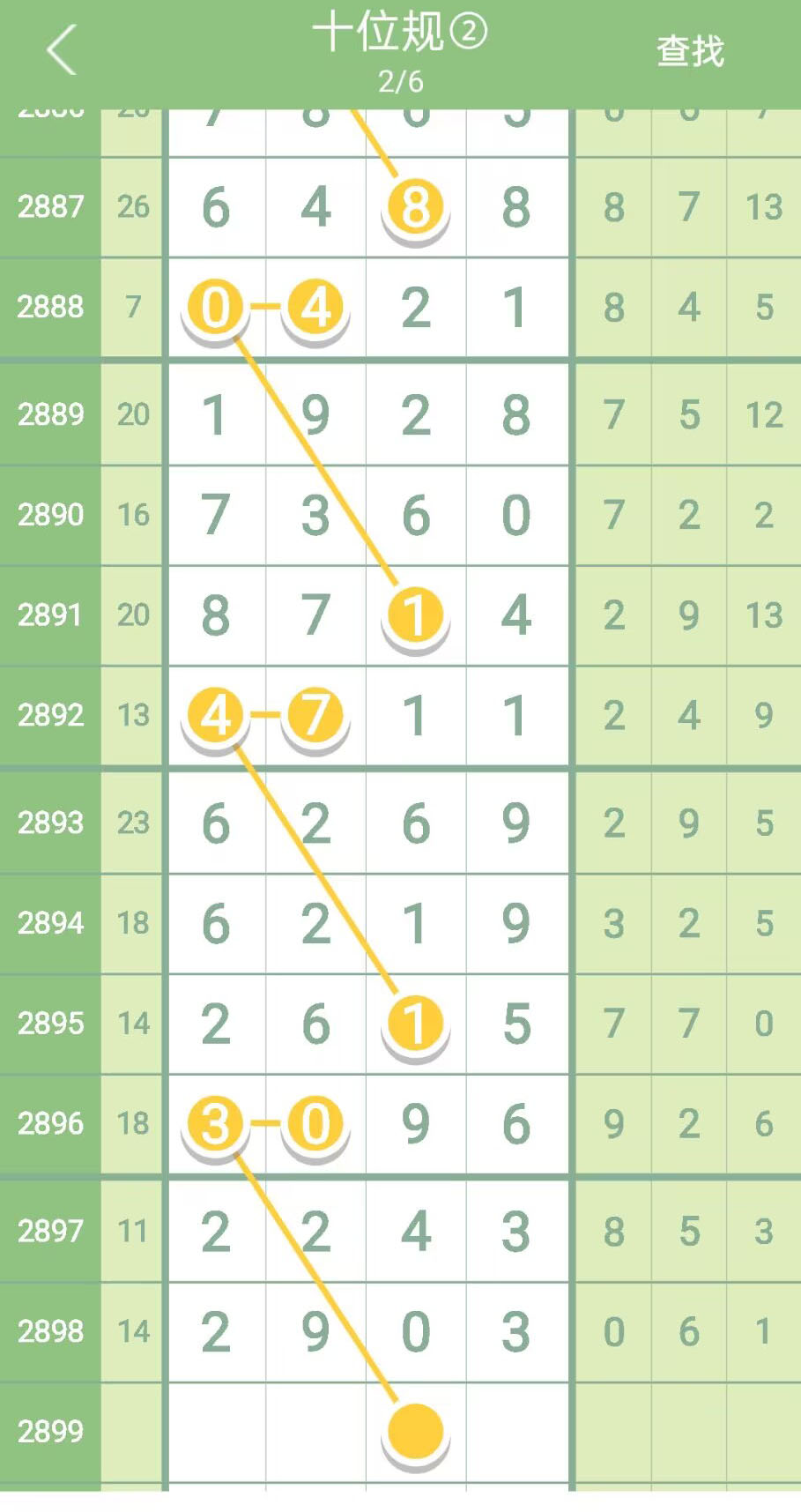Screen dimensions: 801x1512
Task: Tap the 查找 search button
Action: click(690, 52)
